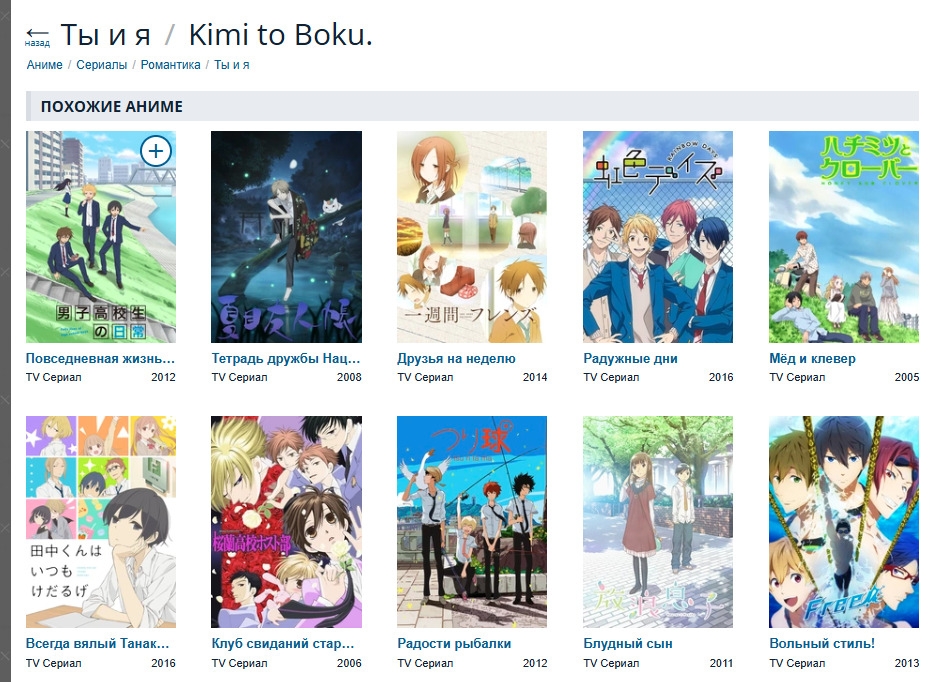This screenshot has height=682, width=934.
Task: Open the Ты и я breadcrumb link
Action: pyautogui.click(x=232, y=65)
